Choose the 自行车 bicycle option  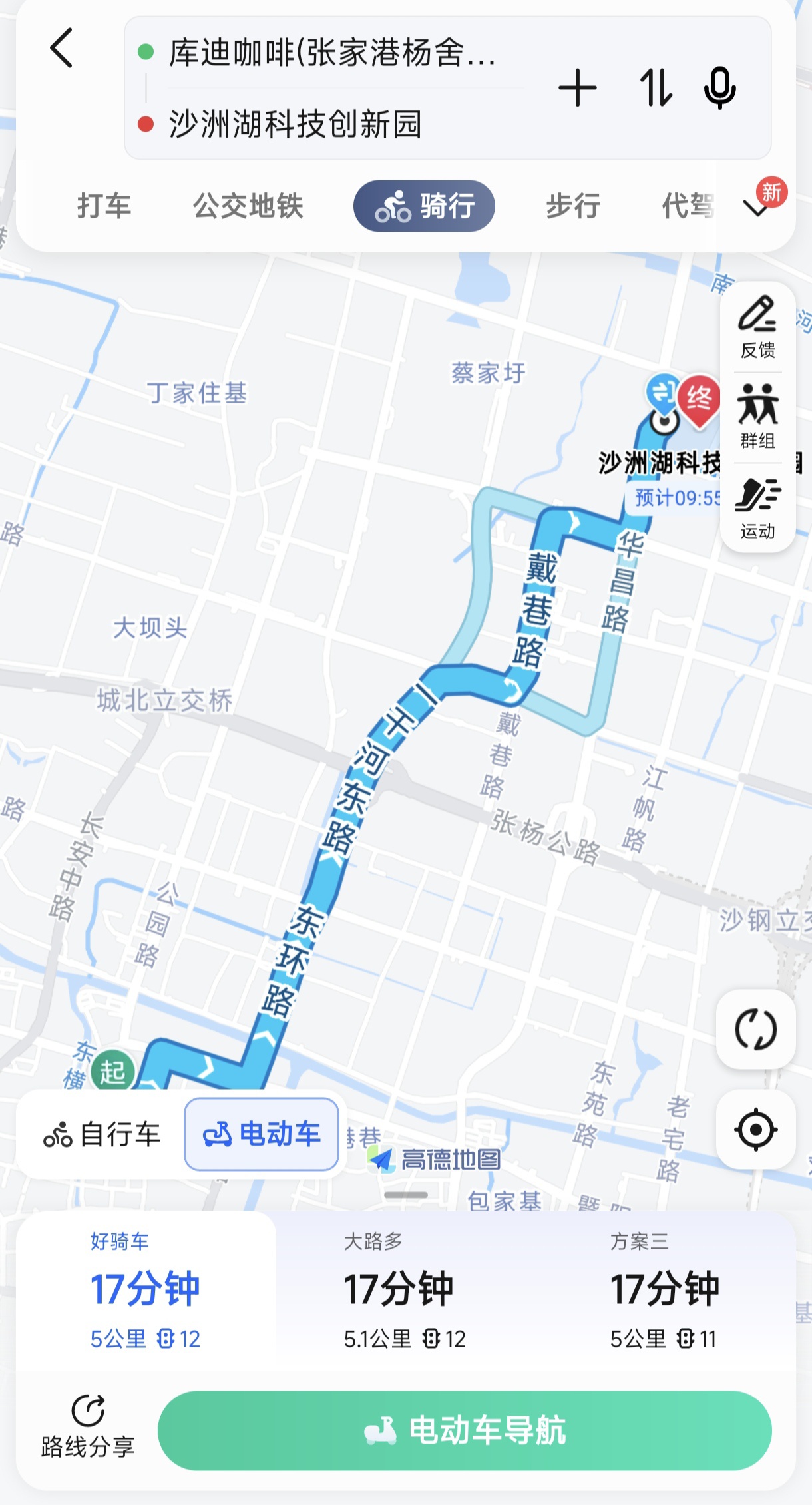point(102,1134)
